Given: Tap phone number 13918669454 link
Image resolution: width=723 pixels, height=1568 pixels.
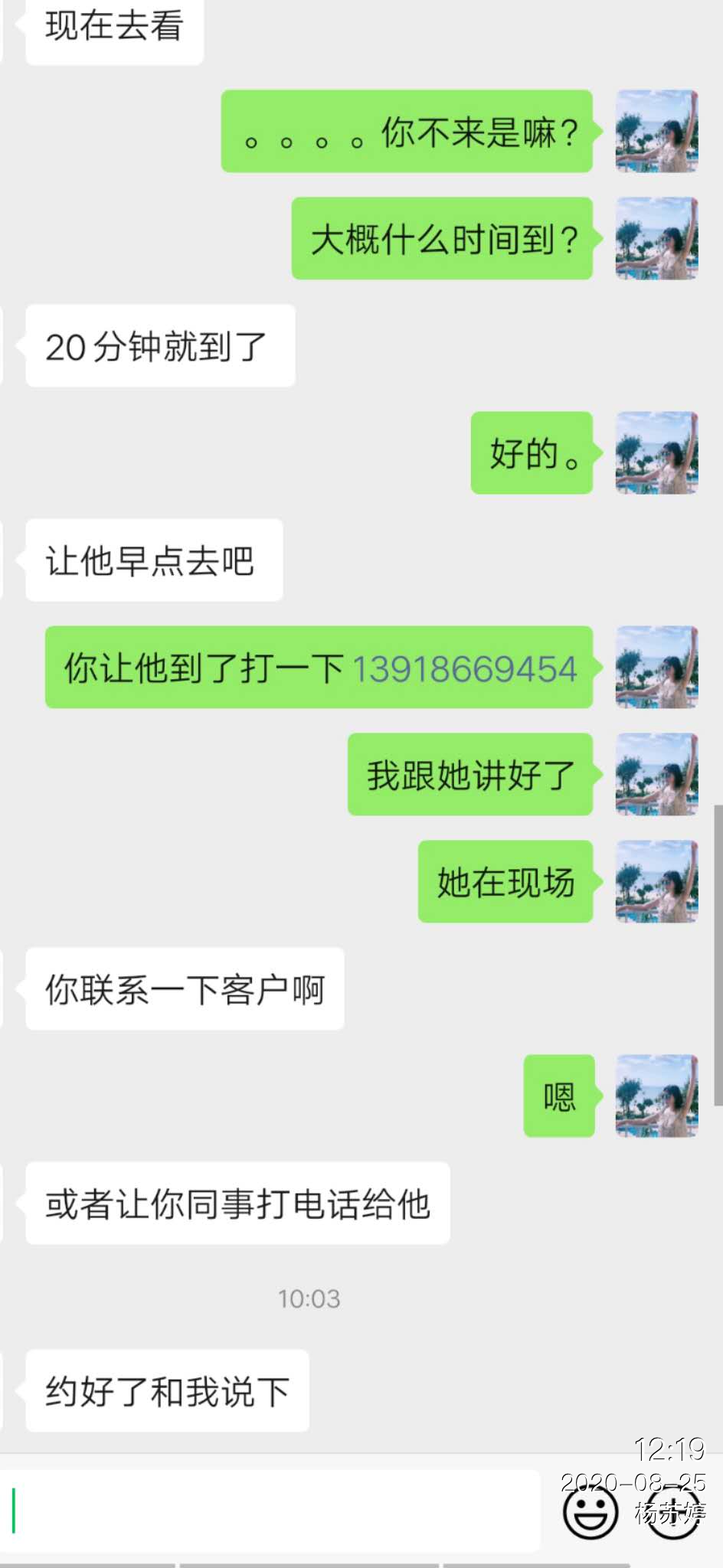Looking at the screenshot, I should (464, 668).
